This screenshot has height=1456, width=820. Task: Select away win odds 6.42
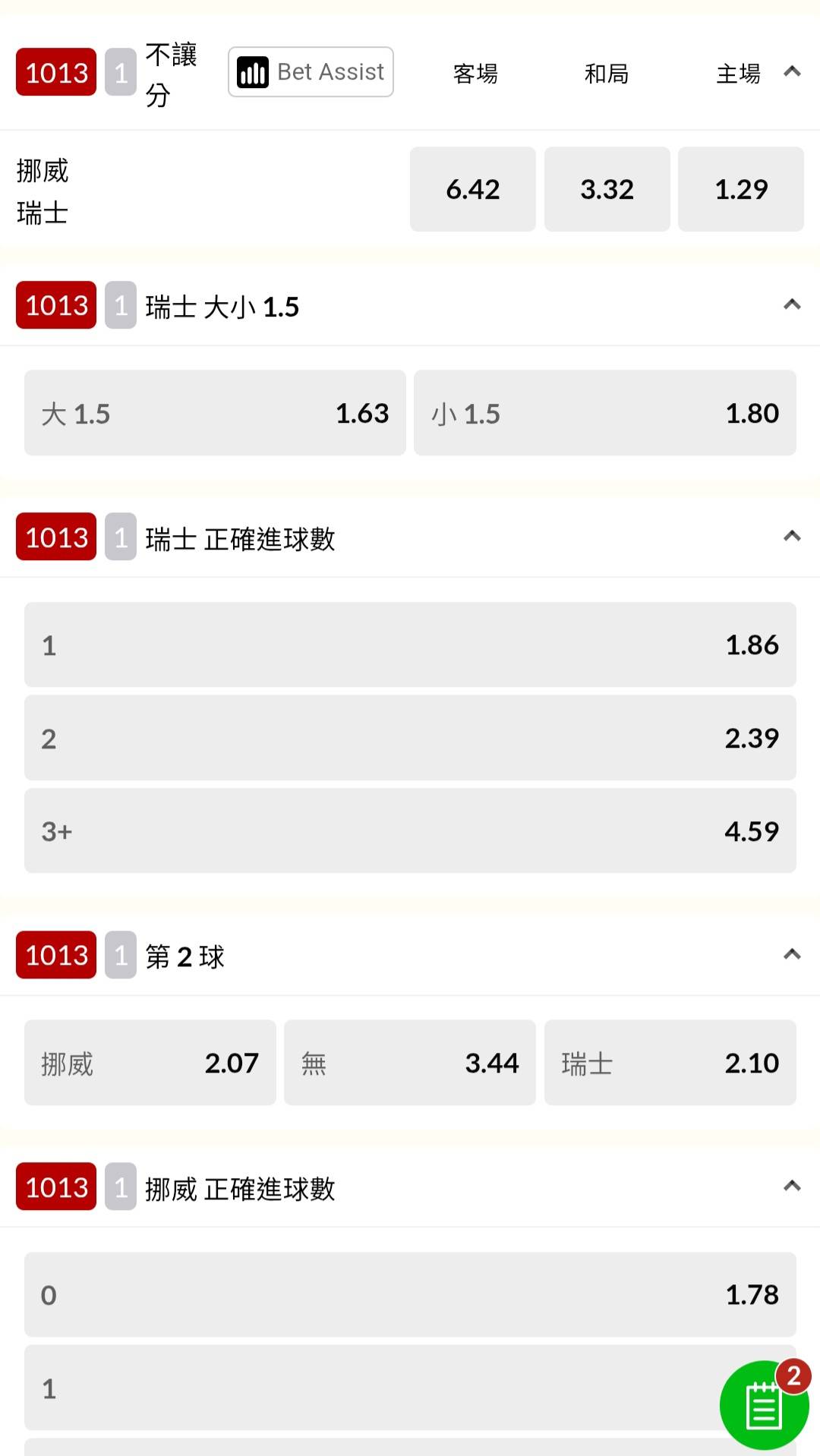point(473,189)
